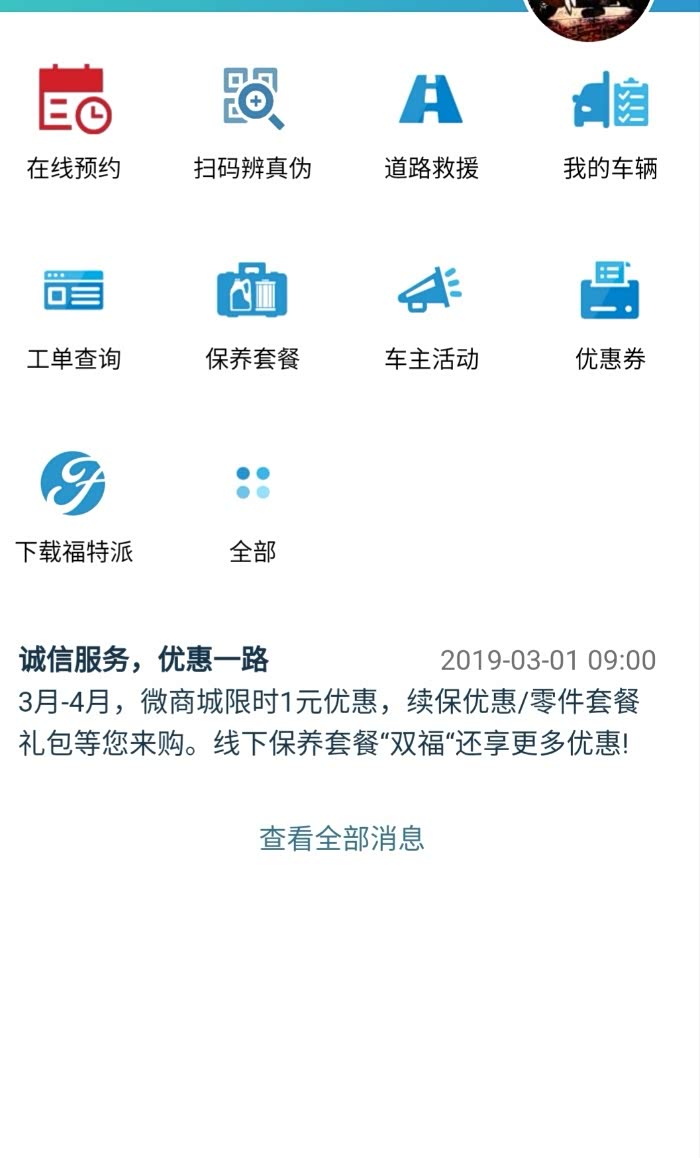Screen dimensions: 700x1158
Task: Tap 查看全部消息 link
Action: [x=342, y=838]
